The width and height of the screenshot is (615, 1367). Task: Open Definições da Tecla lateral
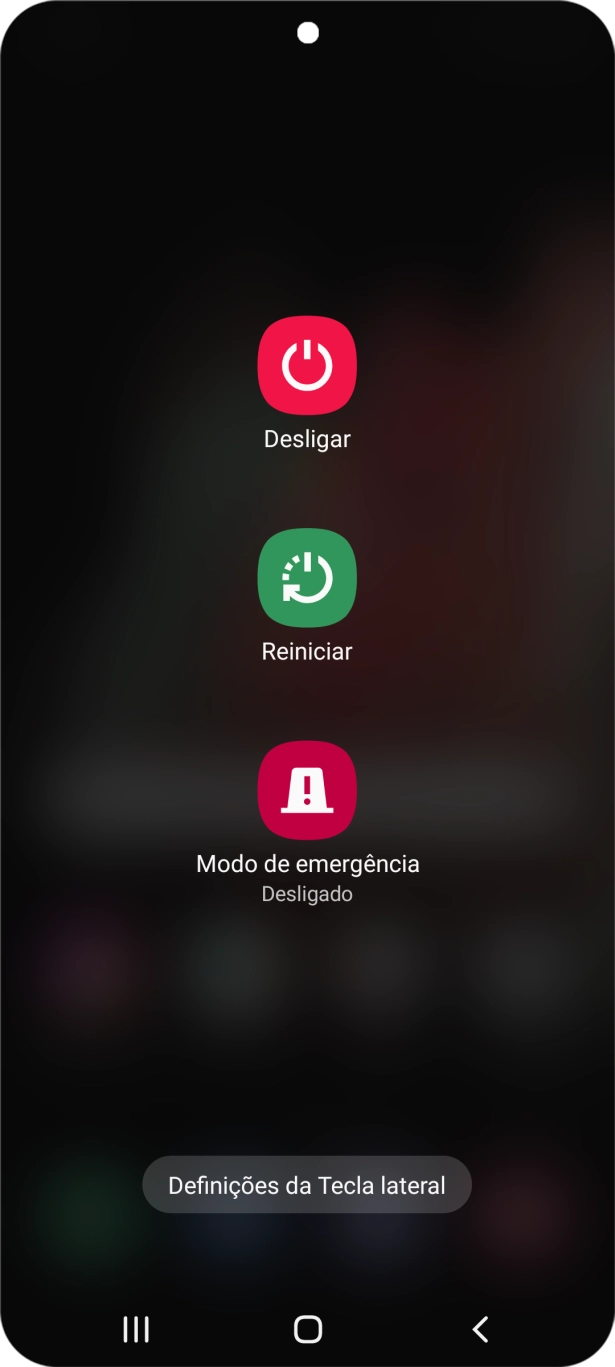[x=307, y=1185]
